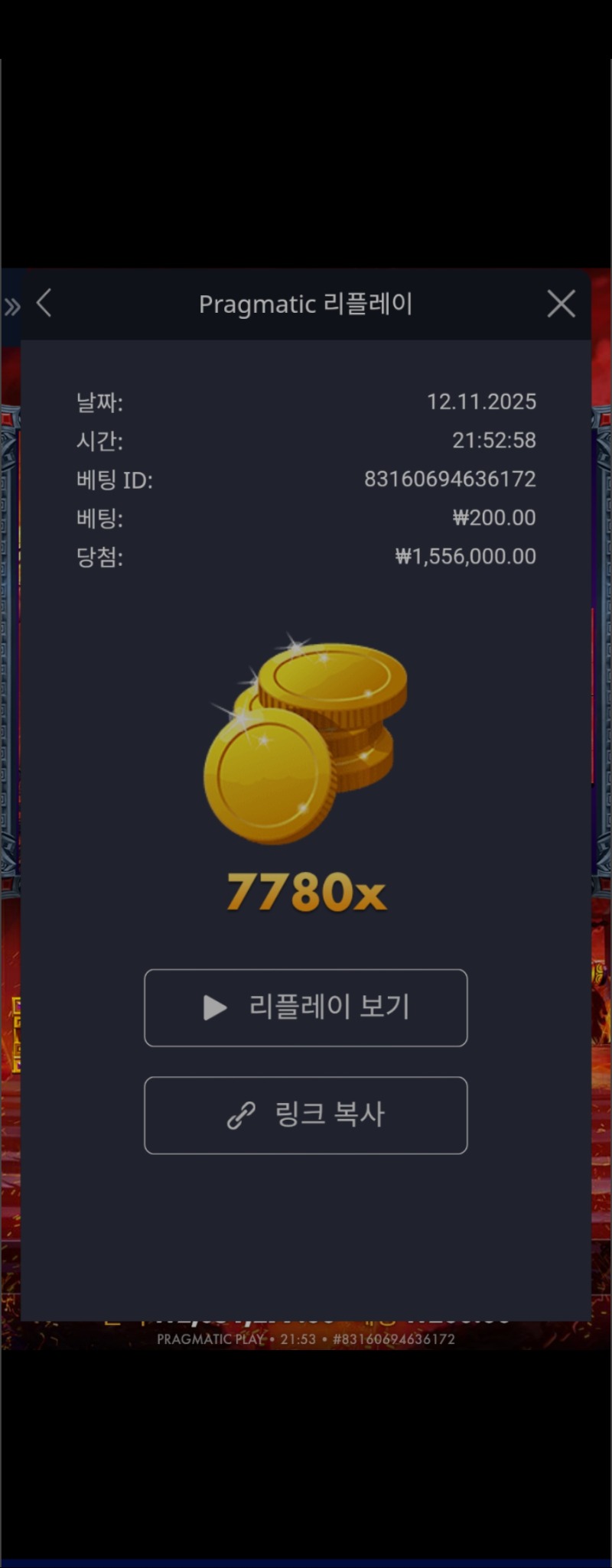Open navigation with the left-pointing header chevron
Viewport: 612px width, 1568px height.
point(44,303)
